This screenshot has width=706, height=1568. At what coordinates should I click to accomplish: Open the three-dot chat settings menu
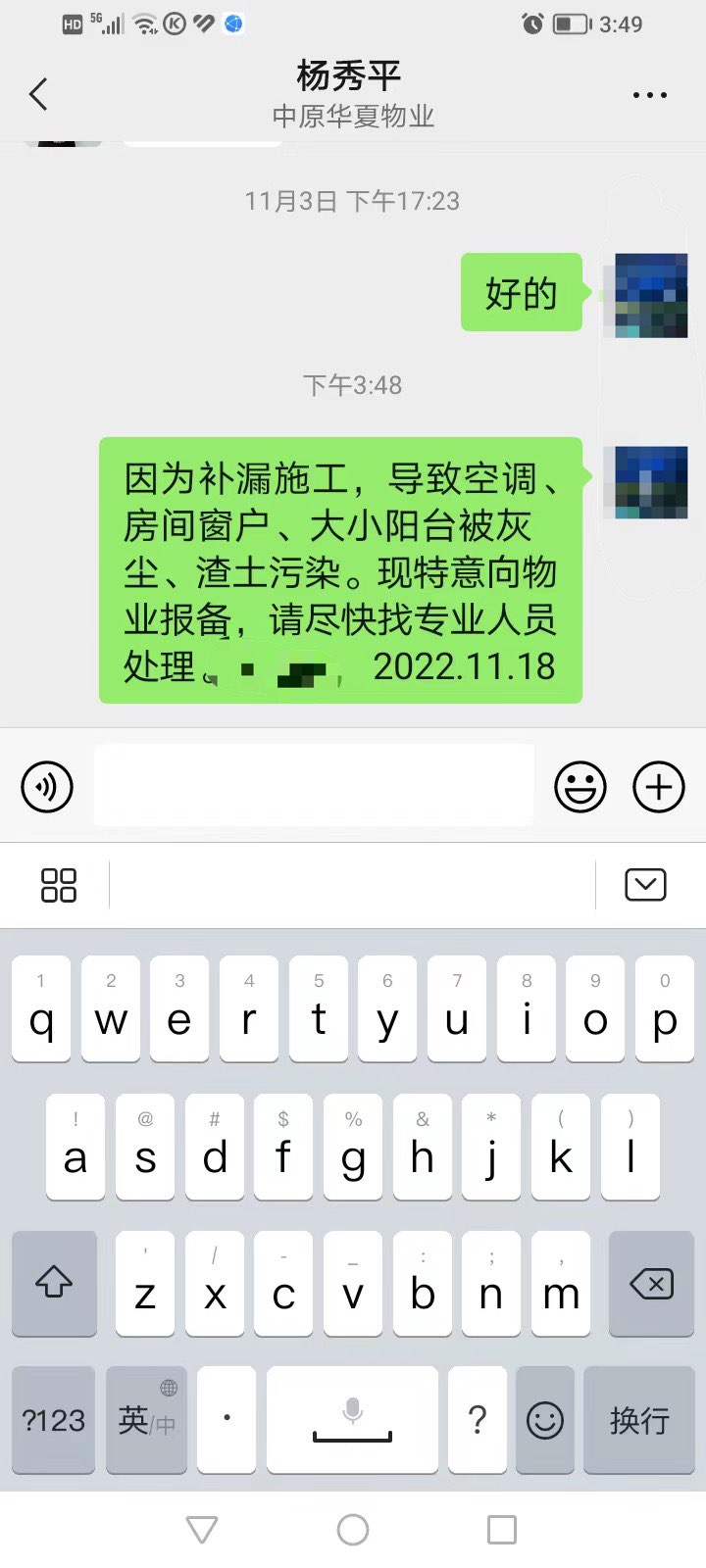[x=649, y=94]
